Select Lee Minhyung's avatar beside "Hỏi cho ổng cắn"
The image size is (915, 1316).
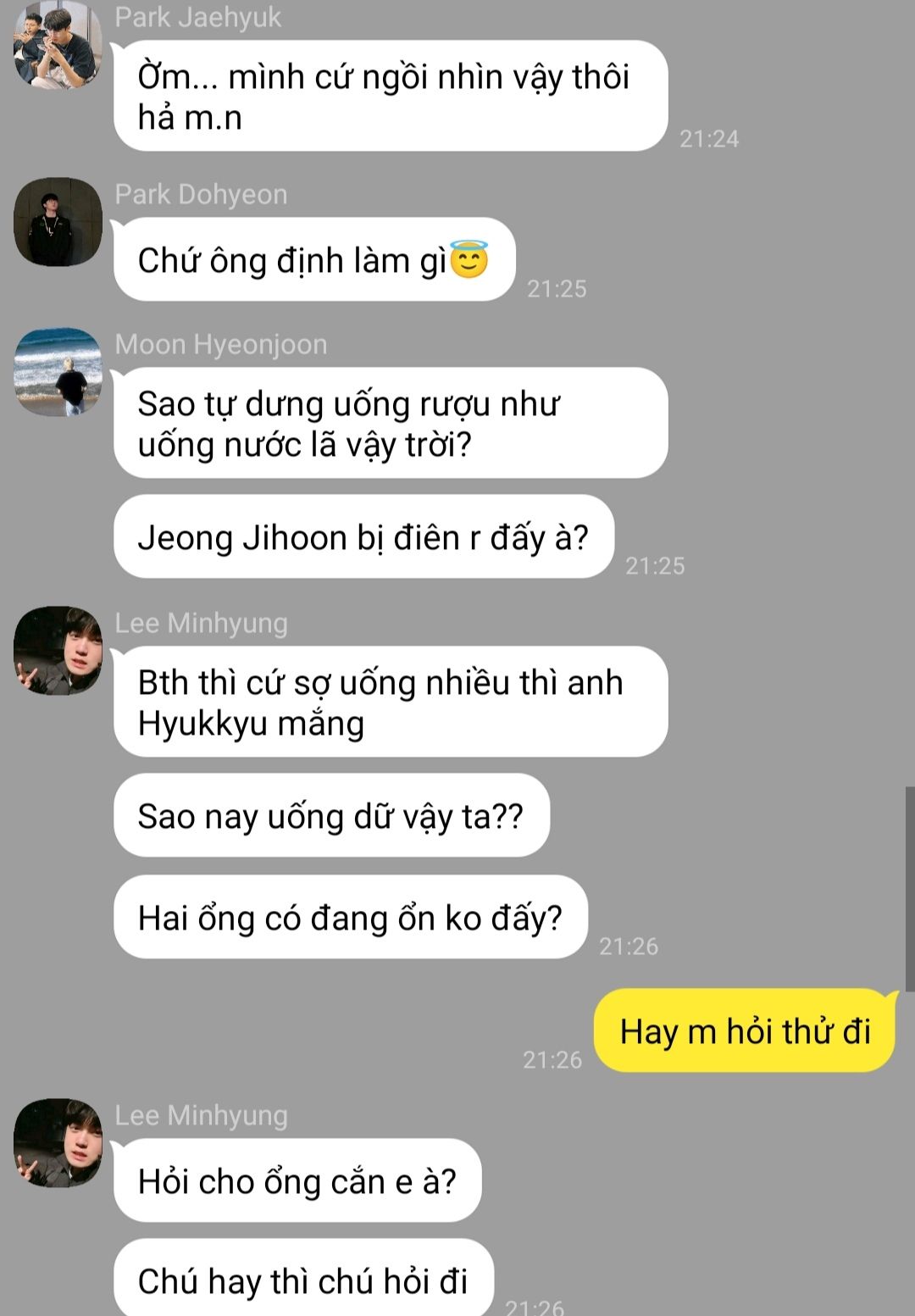point(58,1143)
